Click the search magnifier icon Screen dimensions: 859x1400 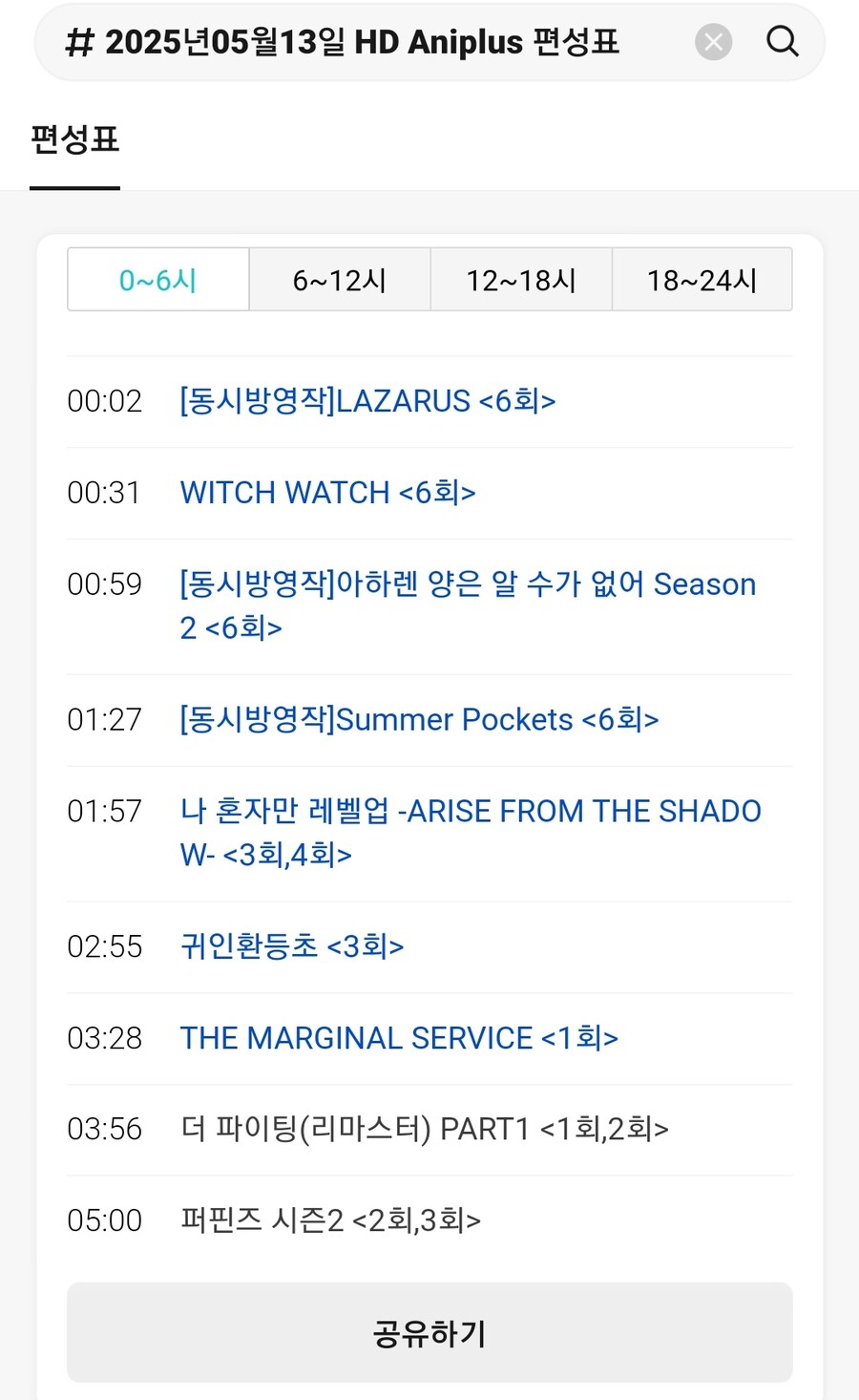(783, 41)
